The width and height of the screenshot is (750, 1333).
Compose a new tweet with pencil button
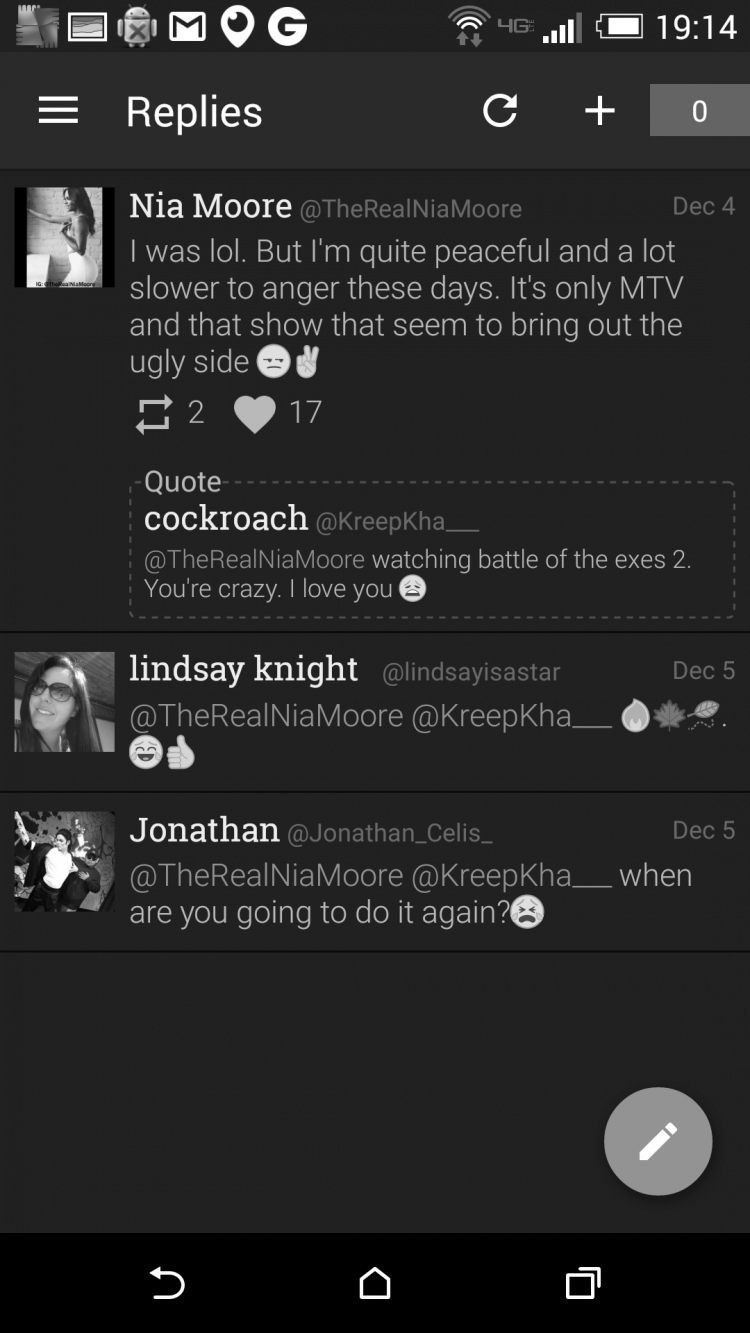pyautogui.click(x=658, y=1141)
